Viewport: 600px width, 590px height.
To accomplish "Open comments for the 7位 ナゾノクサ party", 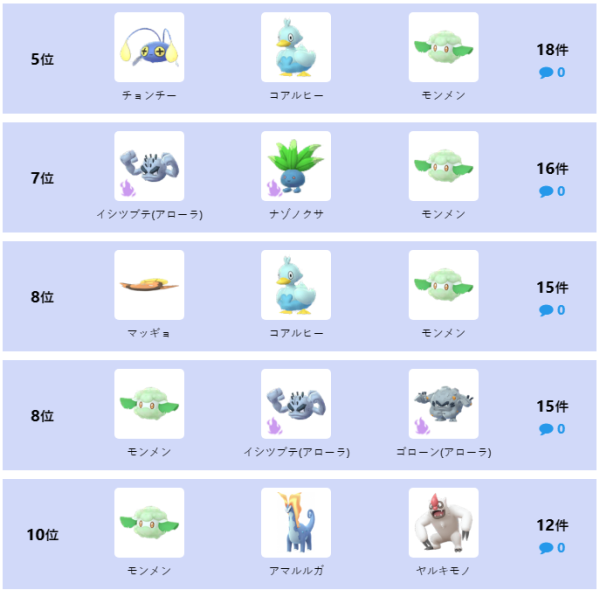I will point(552,192).
